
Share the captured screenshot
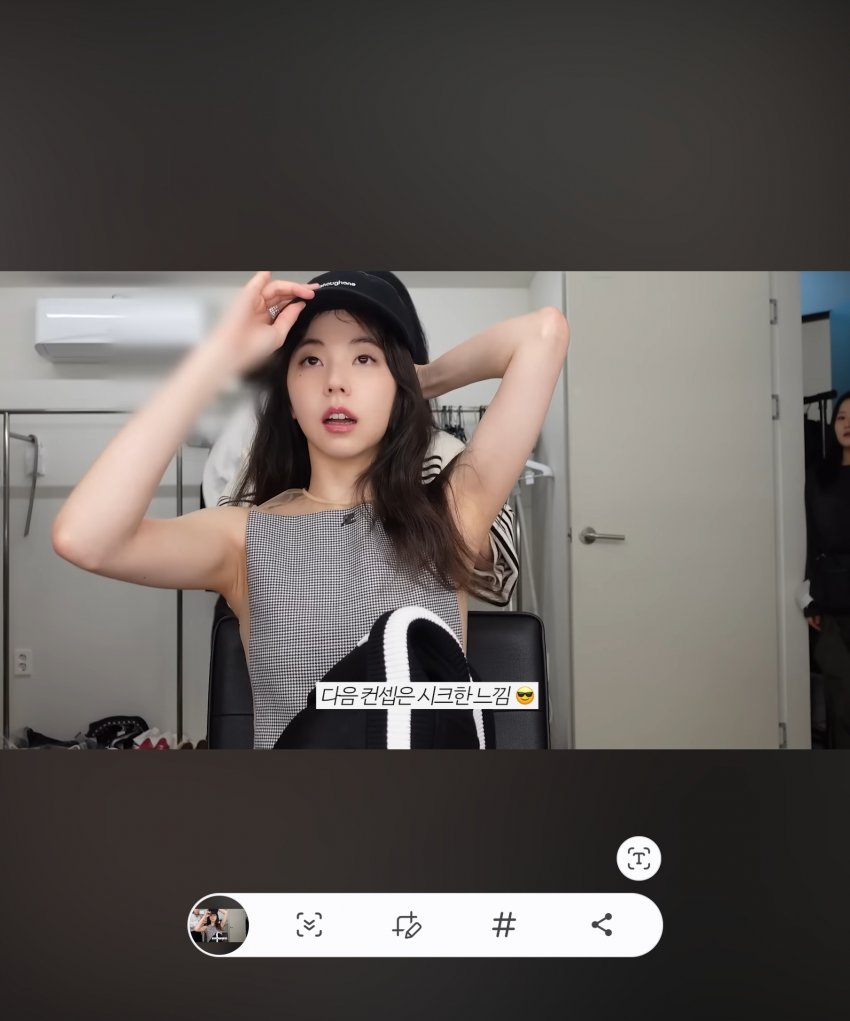pos(601,925)
